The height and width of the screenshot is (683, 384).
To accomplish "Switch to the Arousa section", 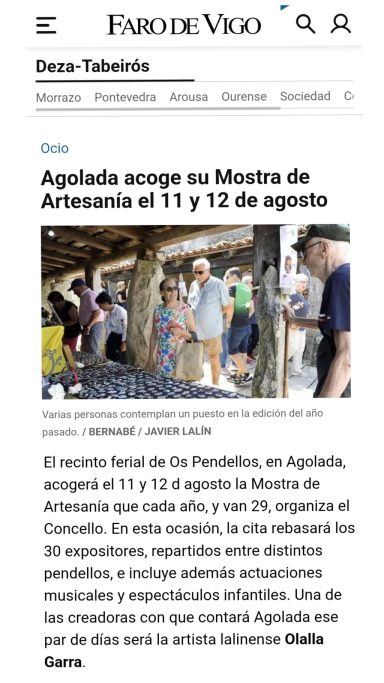I will coord(189,97).
